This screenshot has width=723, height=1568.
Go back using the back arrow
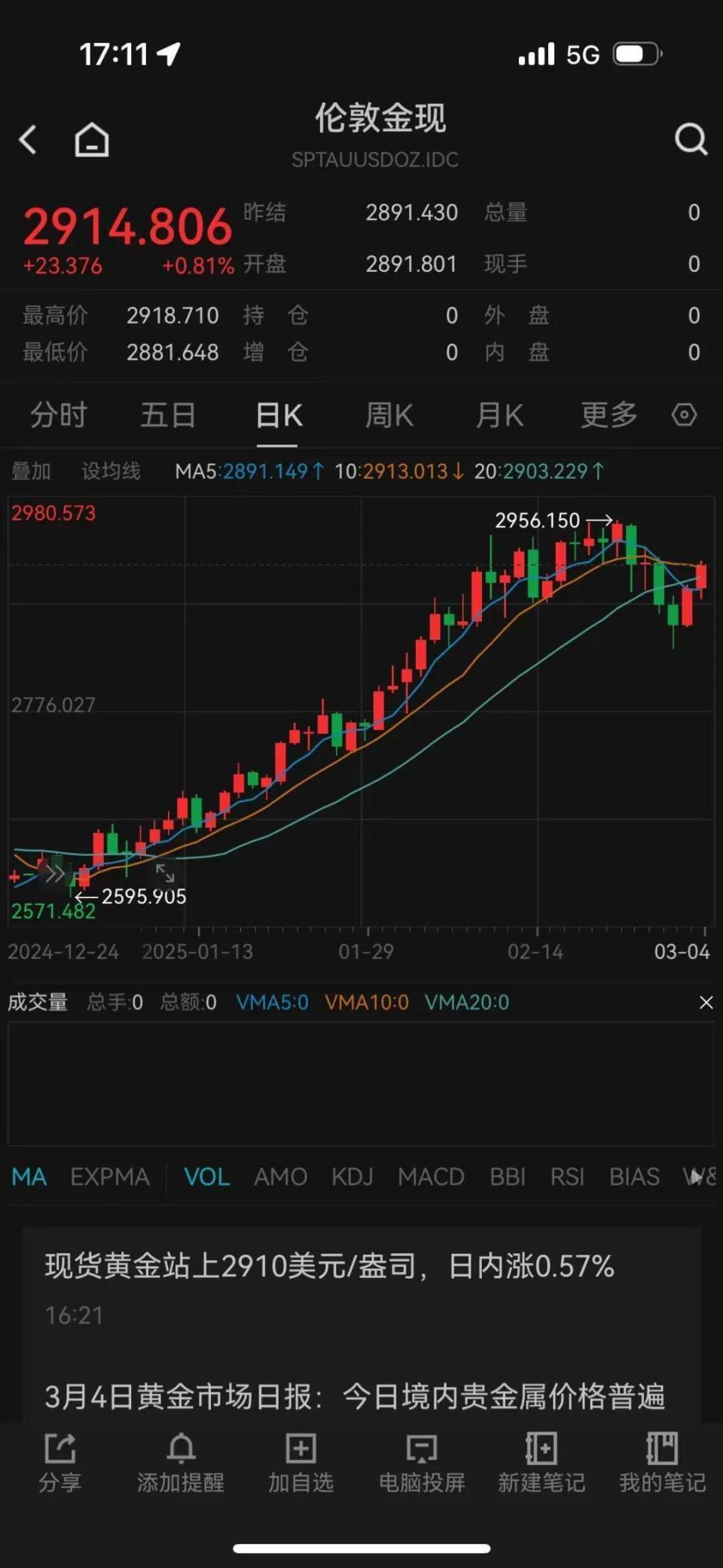coord(29,139)
